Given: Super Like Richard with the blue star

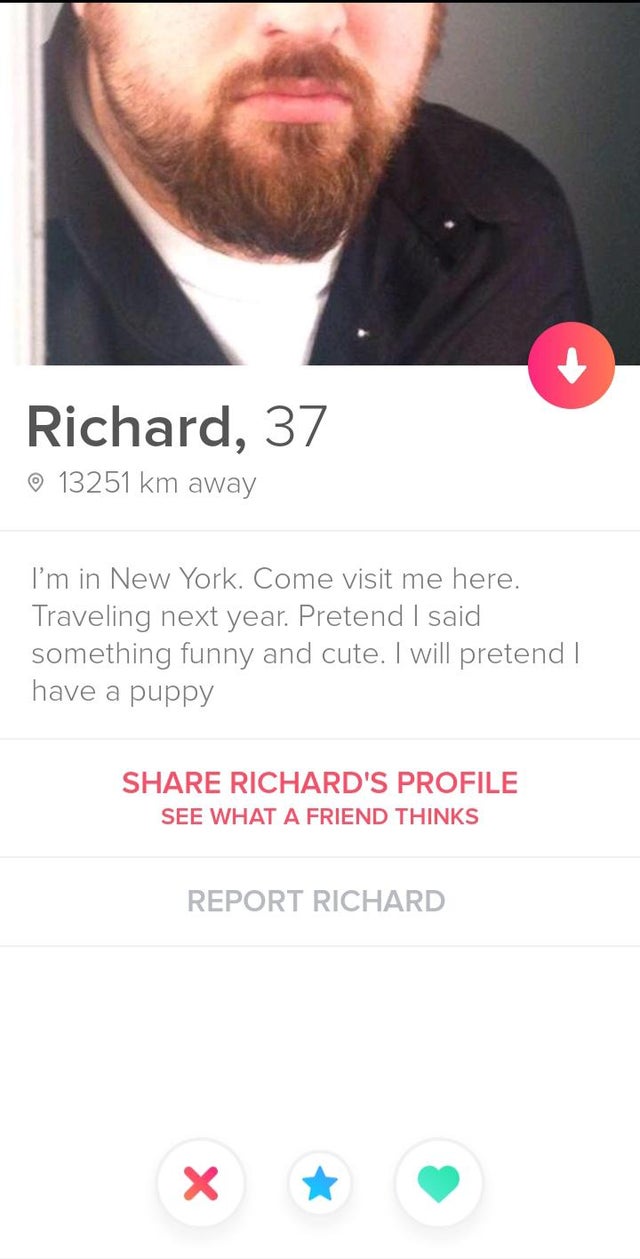Looking at the screenshot, I should pos(320,1184).
